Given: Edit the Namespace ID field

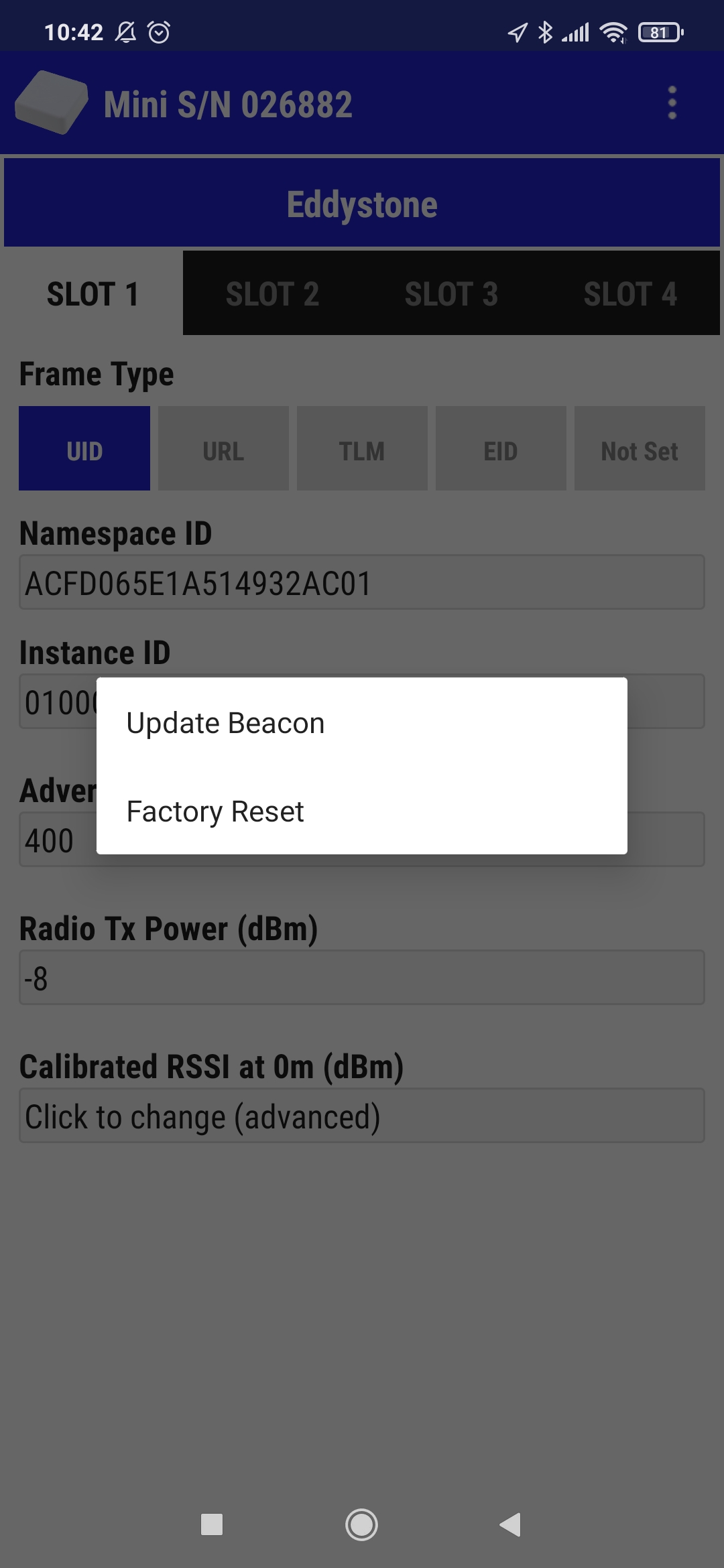Looking at the screenshot, I should pyautogui.click(x=362, y=582).
